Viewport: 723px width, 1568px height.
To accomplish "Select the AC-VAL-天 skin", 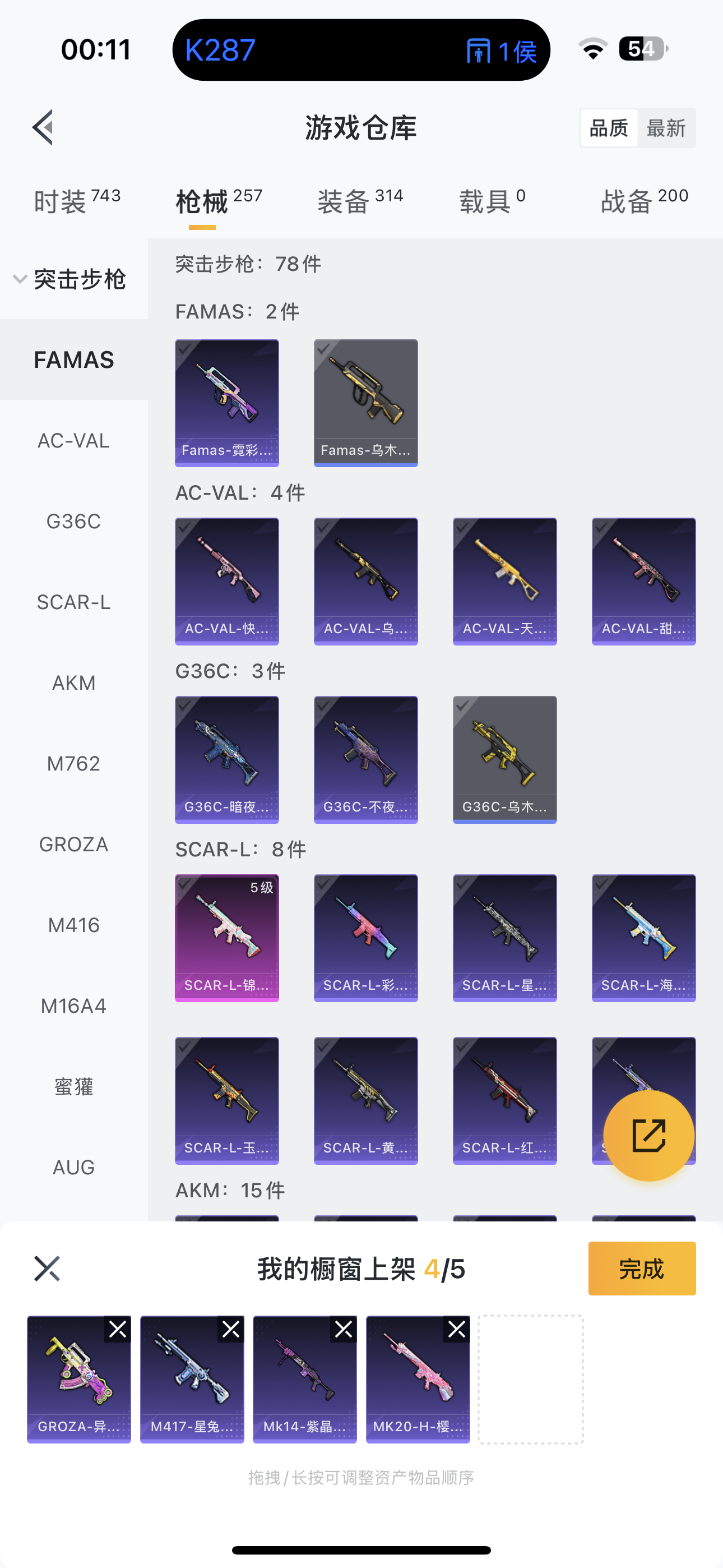I will click(504, 580).
